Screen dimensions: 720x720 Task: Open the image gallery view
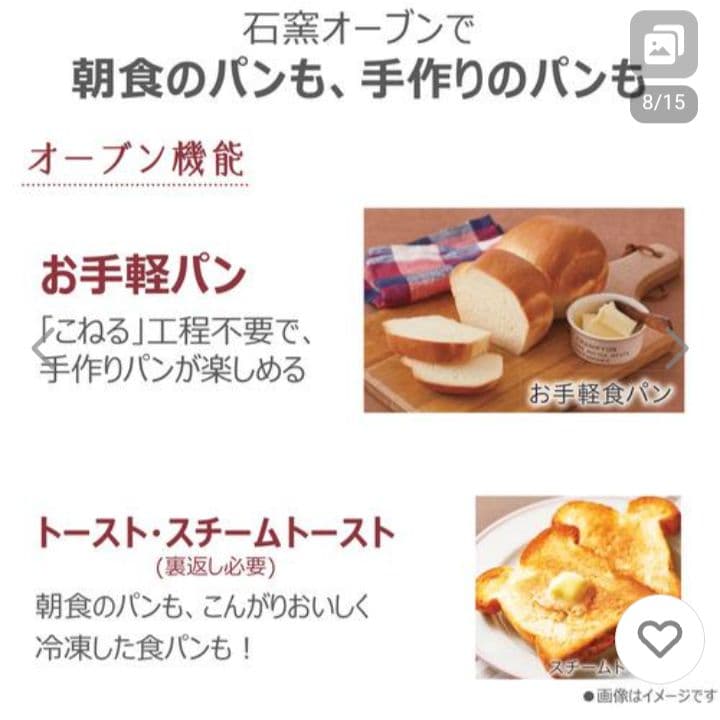(x=663, y=47)
